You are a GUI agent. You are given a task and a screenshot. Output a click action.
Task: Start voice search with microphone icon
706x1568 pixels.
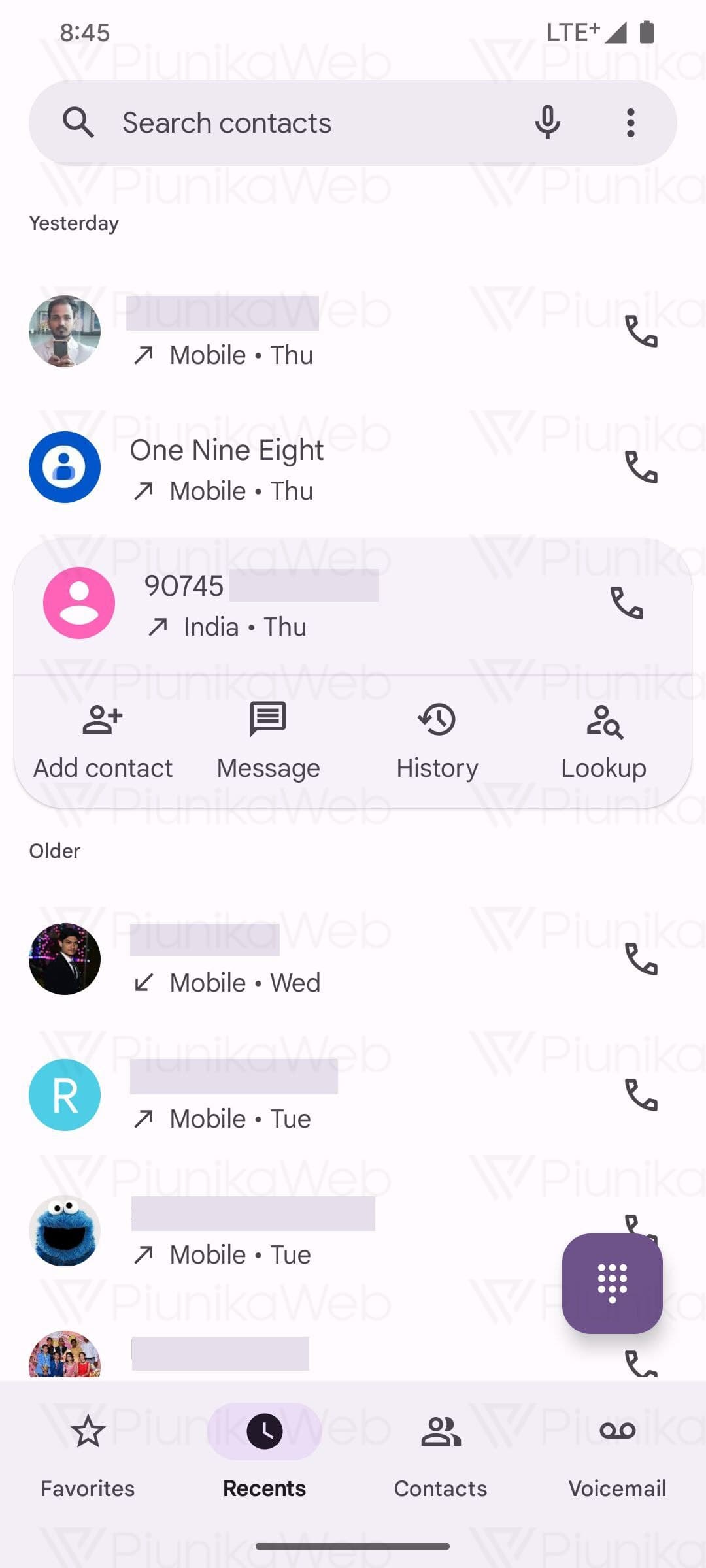(547, 123)
